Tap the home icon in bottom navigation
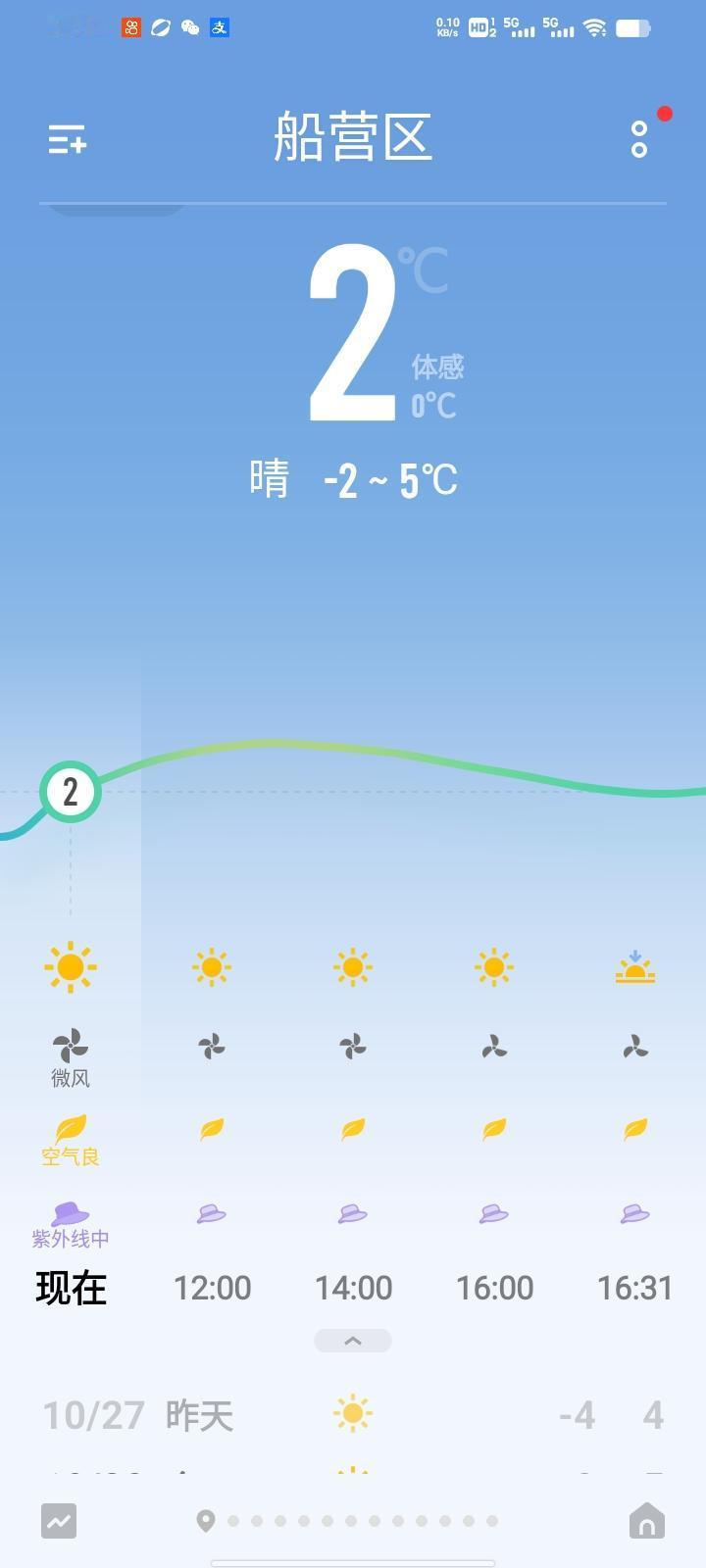The width and height of the screenshot is (706, 1568). [647, 1521]
